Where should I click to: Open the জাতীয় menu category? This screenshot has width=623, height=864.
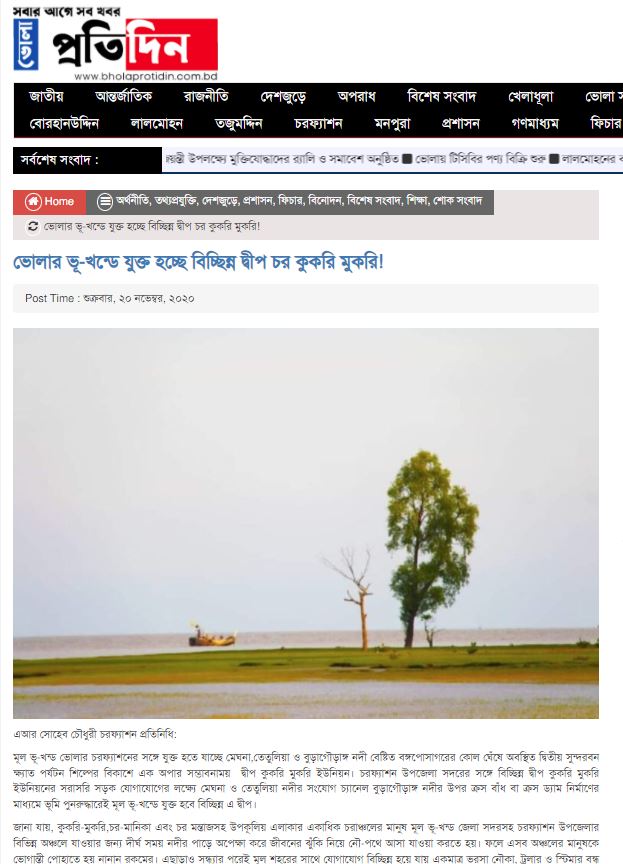47,97
